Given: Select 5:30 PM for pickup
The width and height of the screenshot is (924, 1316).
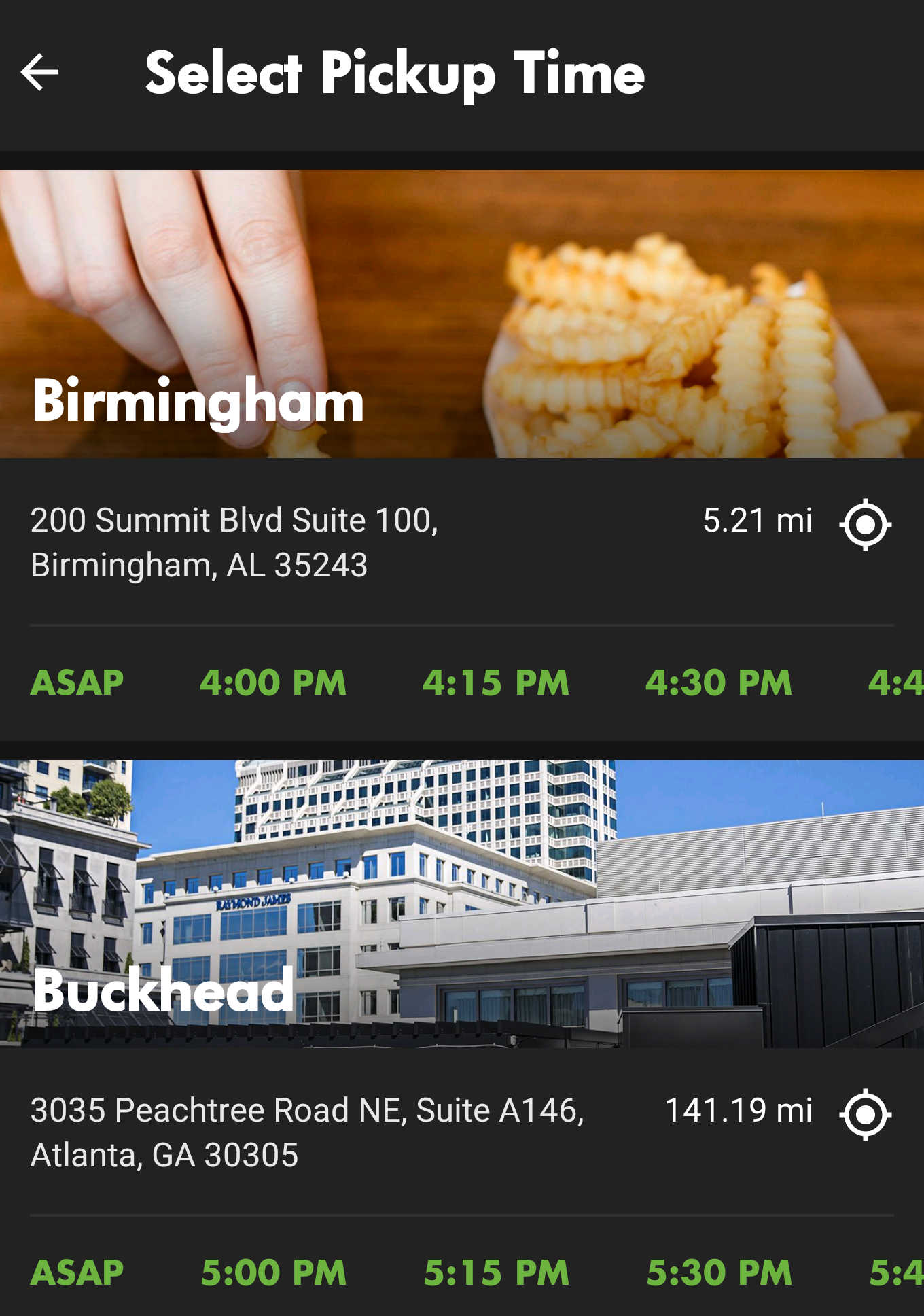Looking at the screenshot, I should tap(719, 1272).
